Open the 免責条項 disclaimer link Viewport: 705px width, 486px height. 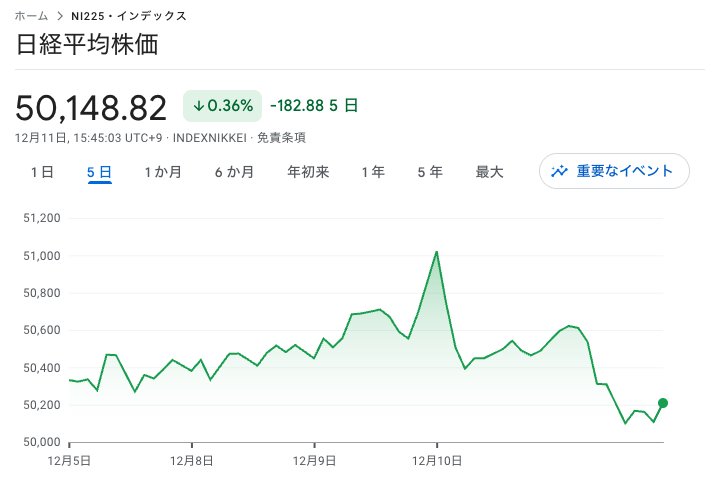pyautogui.click(x=281, y=138)
